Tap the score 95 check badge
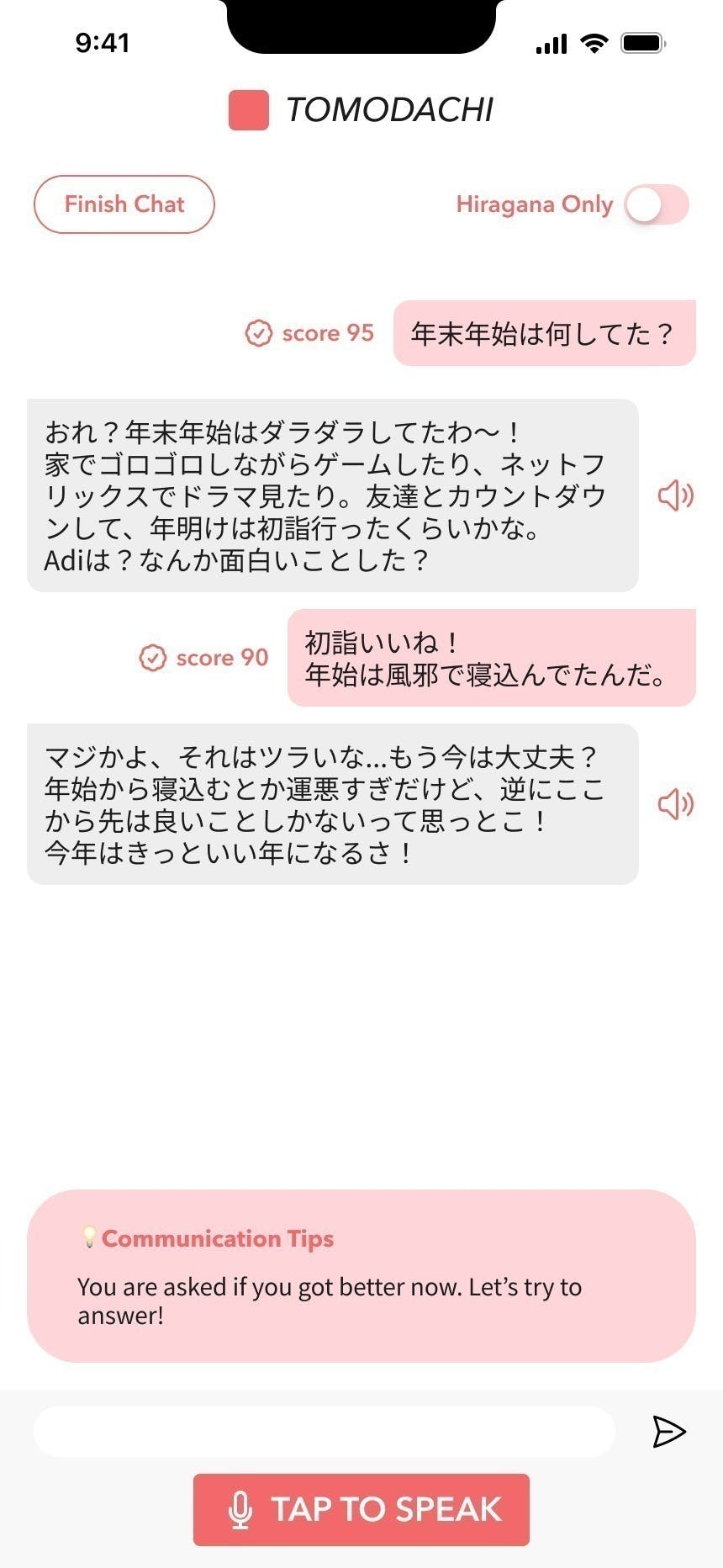The width and height of the screenshot is (723, 1568). (258, 333)
